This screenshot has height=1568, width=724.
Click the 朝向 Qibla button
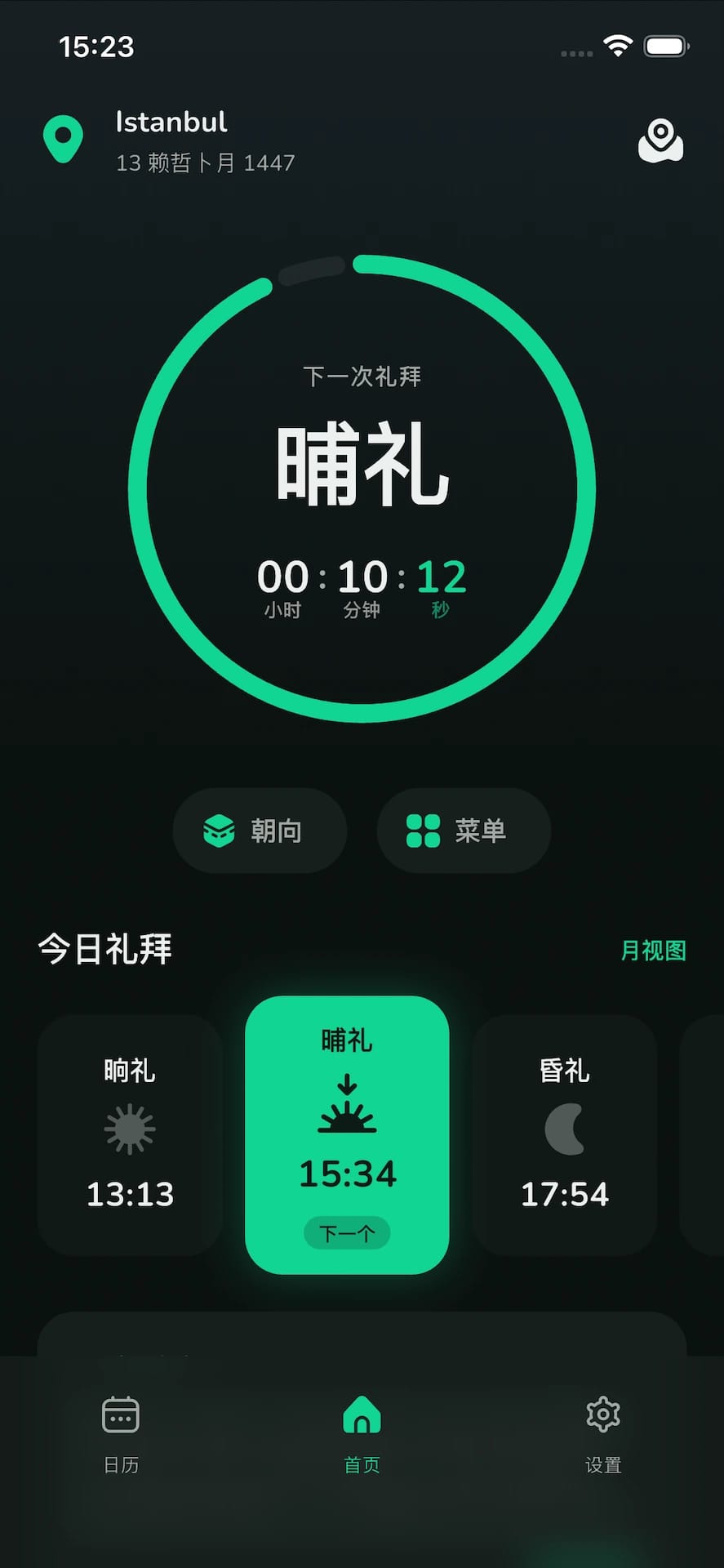260,830
